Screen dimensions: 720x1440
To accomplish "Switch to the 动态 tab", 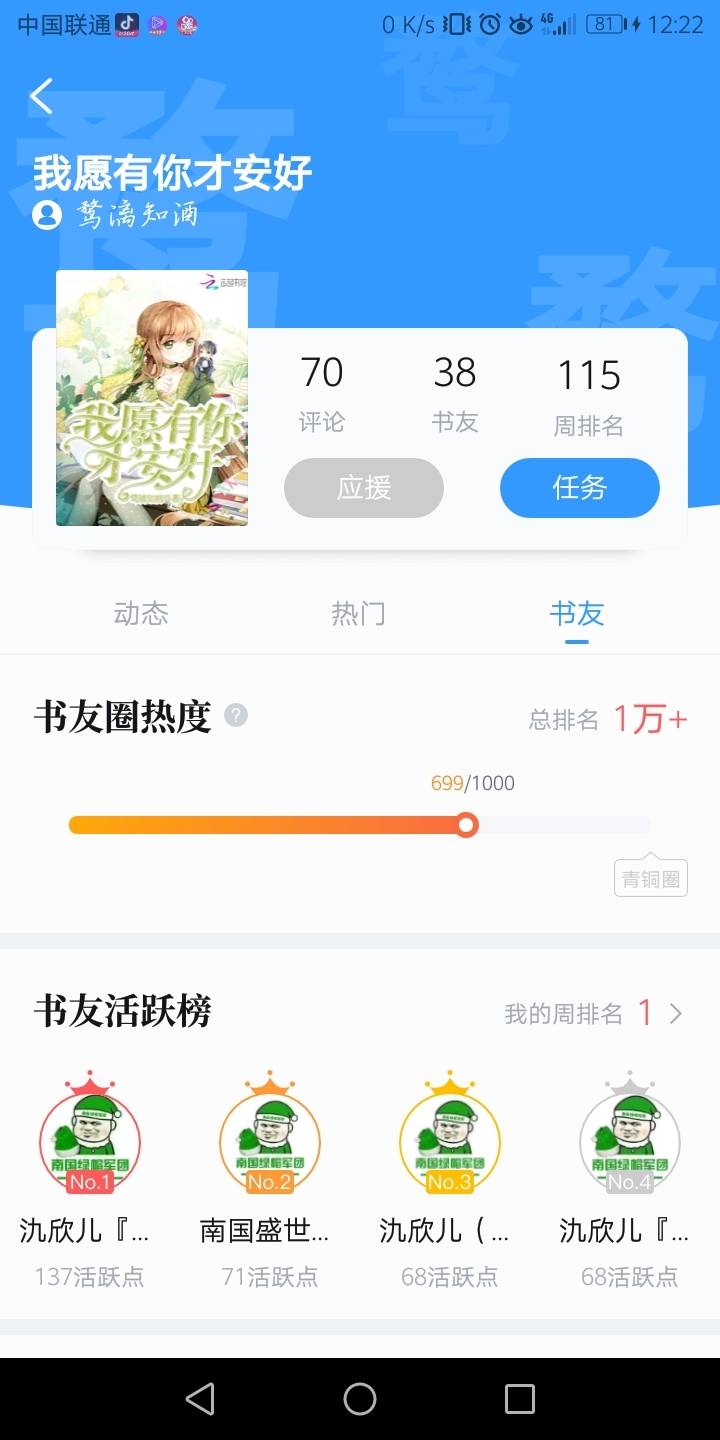I will (141, 613).
